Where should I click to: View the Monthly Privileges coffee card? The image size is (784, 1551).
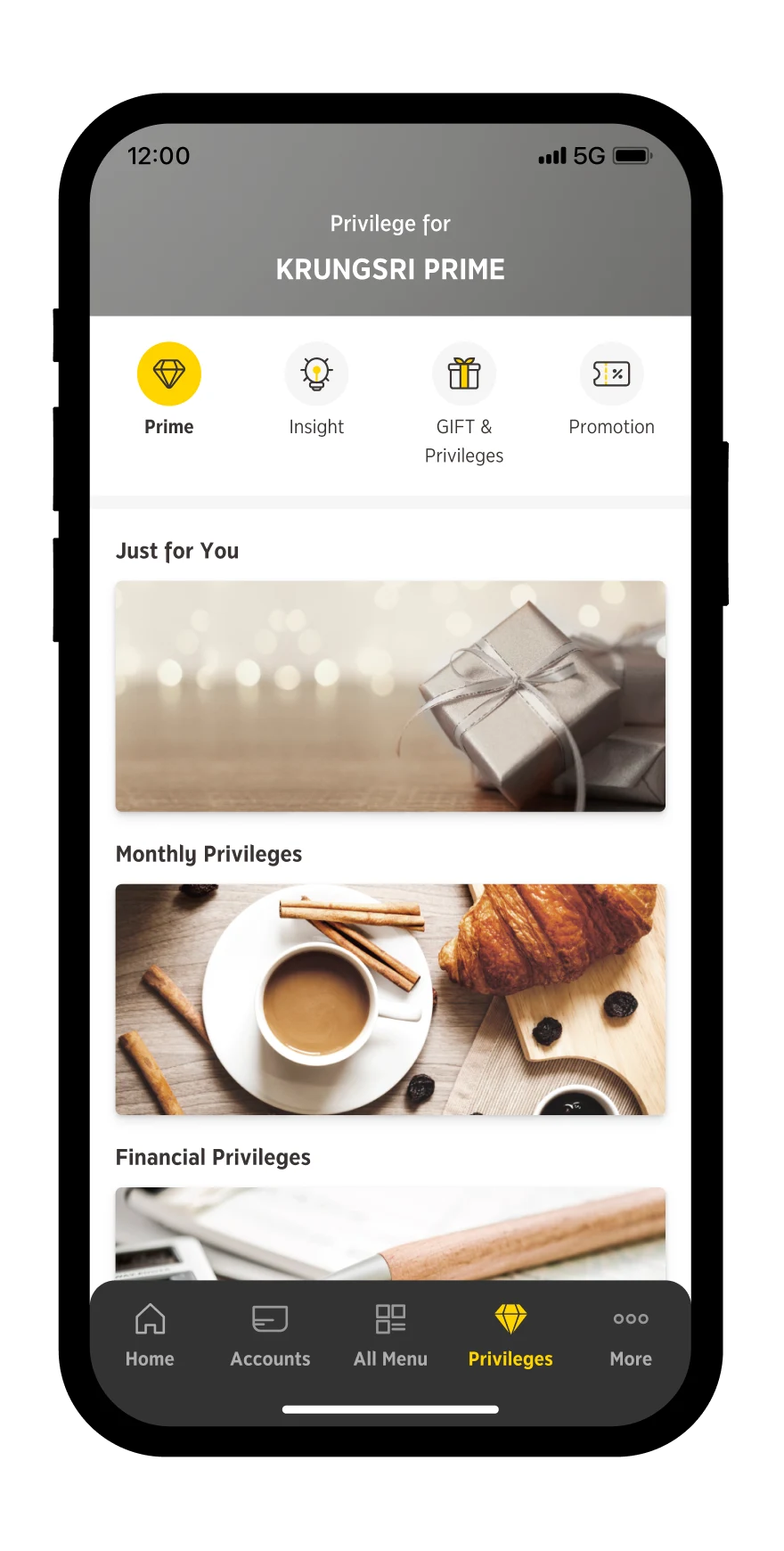[x=390, y=999]
